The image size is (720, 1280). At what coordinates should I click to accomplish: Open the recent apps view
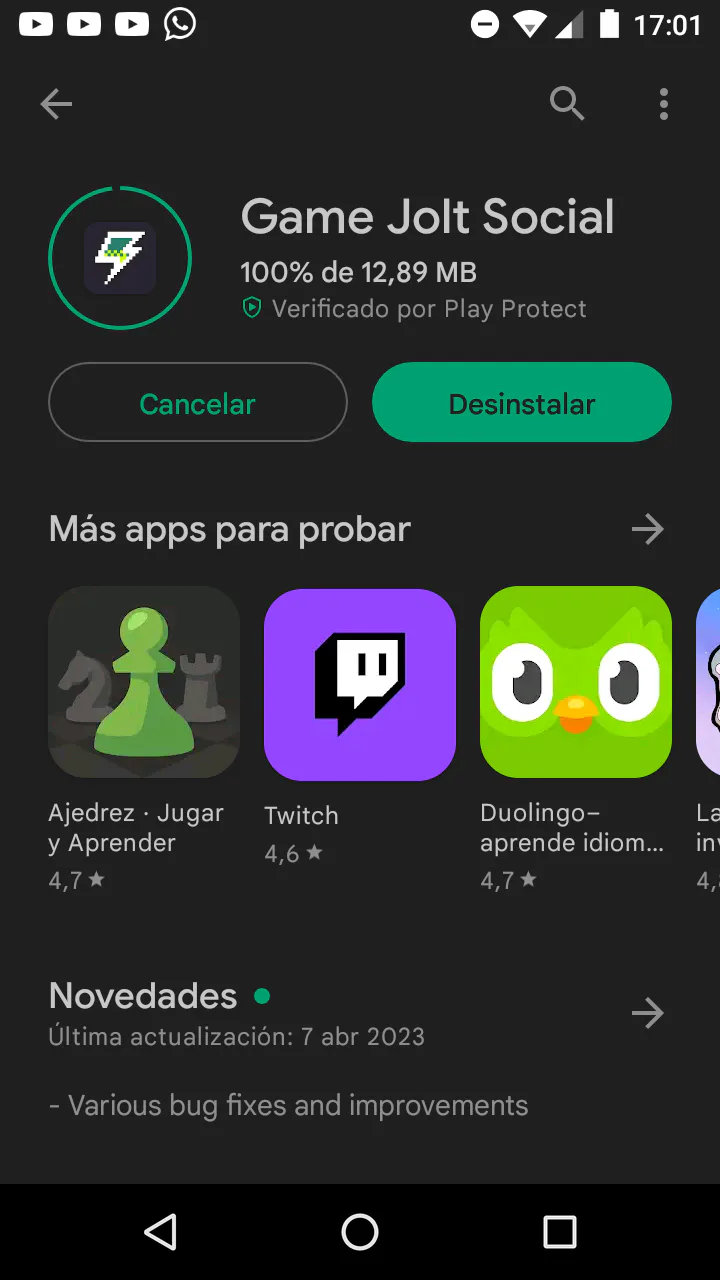[560, 1232]
